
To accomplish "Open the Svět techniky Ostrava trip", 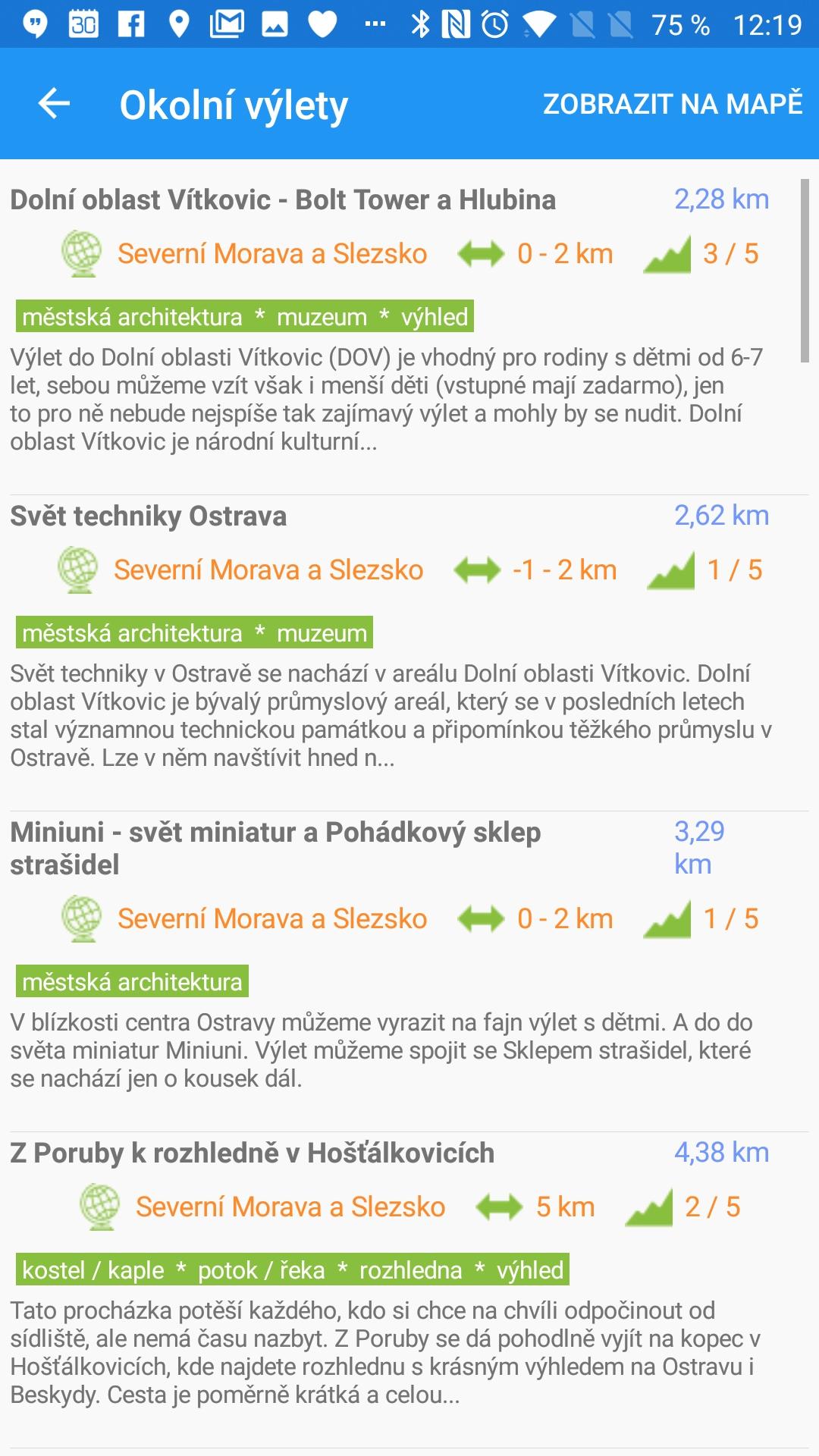I will tap(149, 516).
